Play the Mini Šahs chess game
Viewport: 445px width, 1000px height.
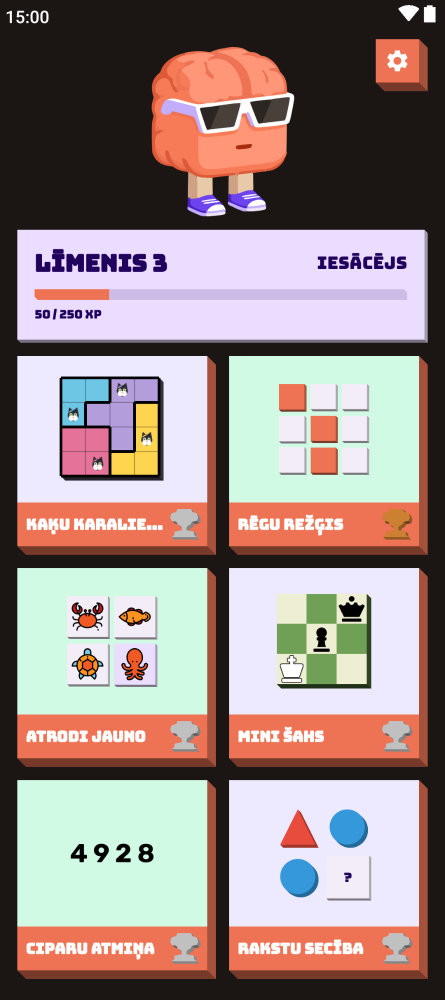point(328,666)
